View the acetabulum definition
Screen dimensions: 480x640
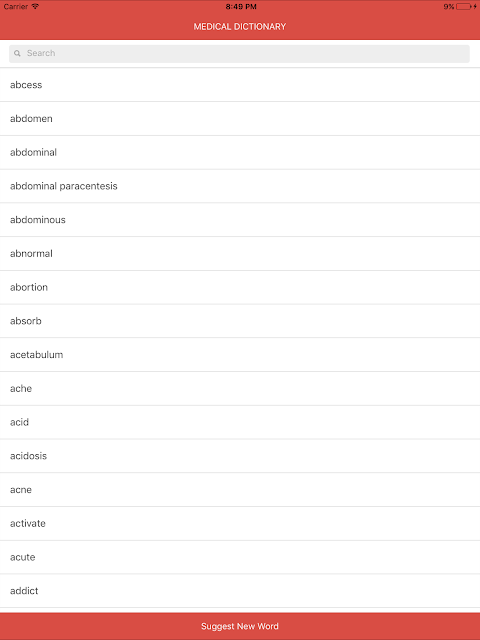(x=240, y=355)
